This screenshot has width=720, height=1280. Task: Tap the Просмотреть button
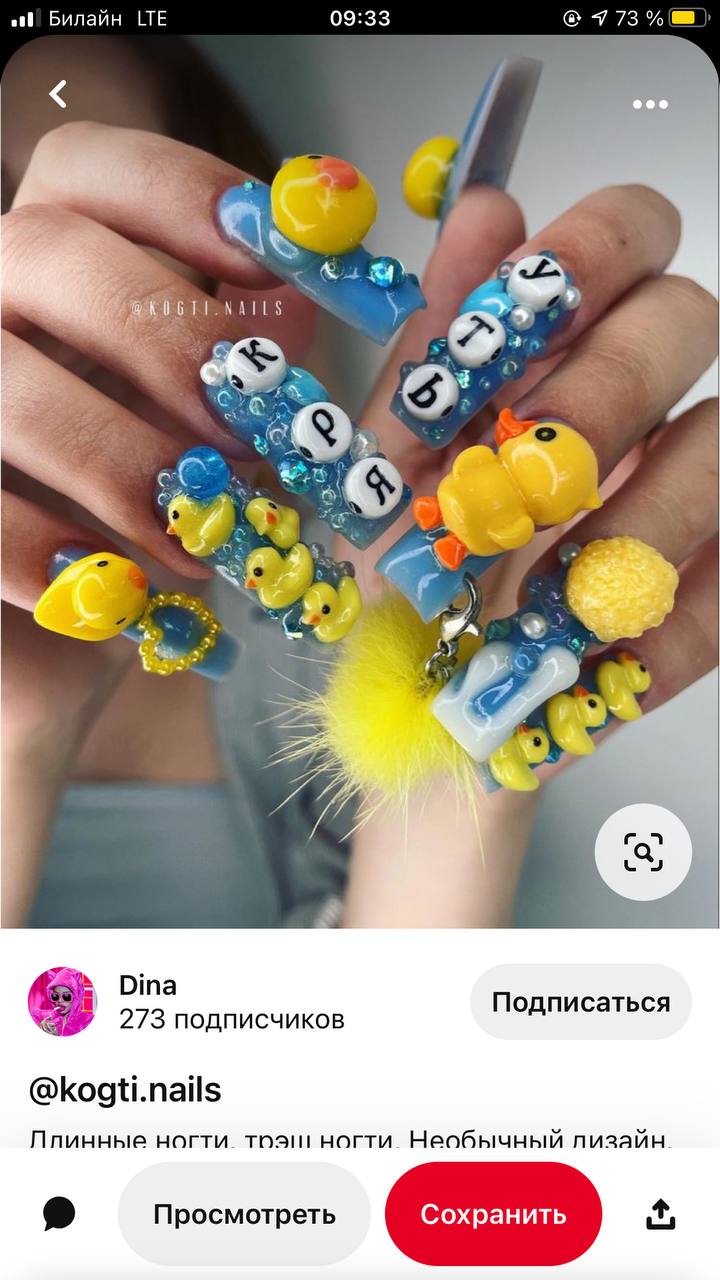point(244,1214)
